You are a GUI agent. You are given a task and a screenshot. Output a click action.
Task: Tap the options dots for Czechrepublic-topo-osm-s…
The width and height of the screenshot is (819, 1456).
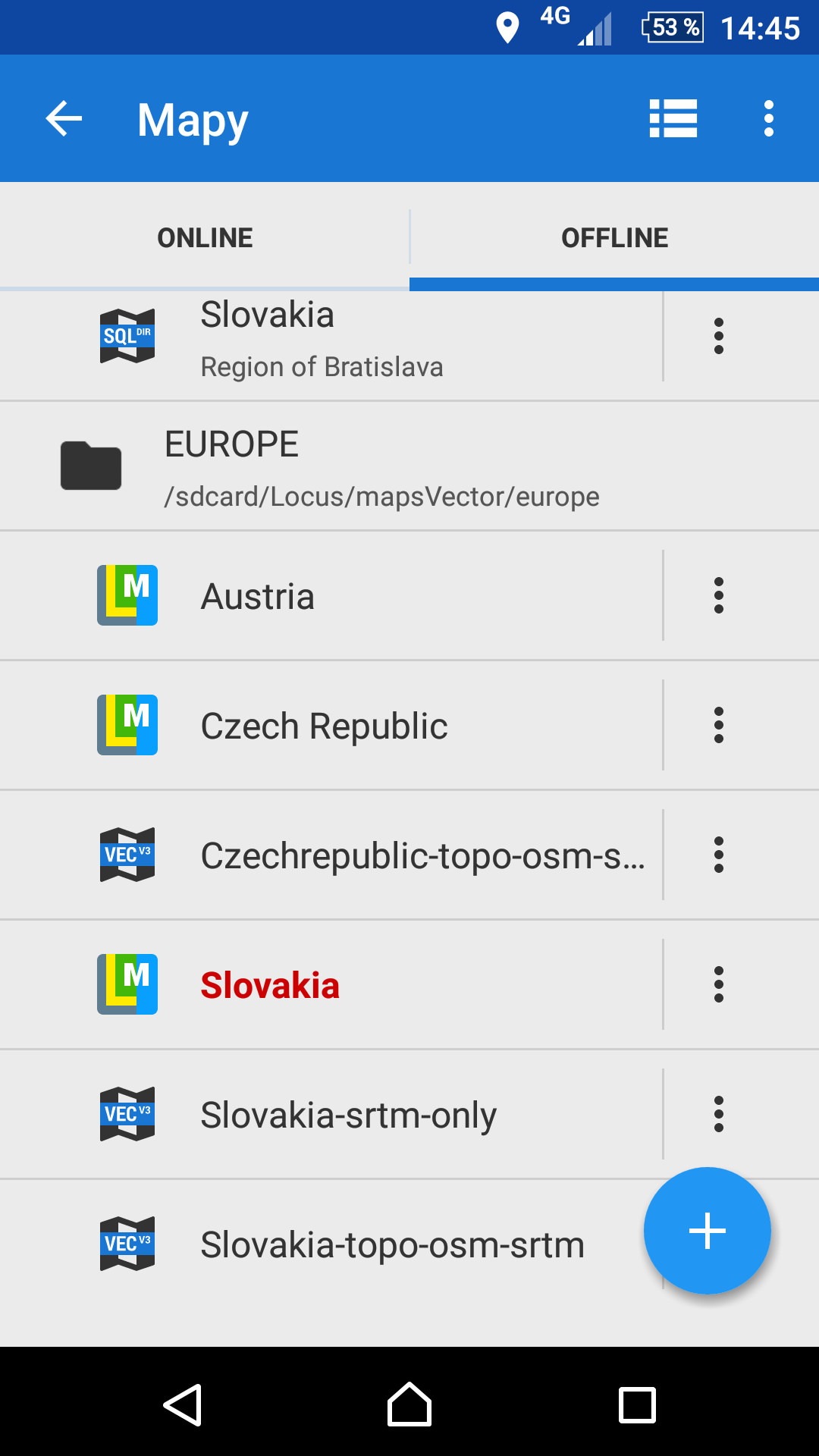point(718,855)
